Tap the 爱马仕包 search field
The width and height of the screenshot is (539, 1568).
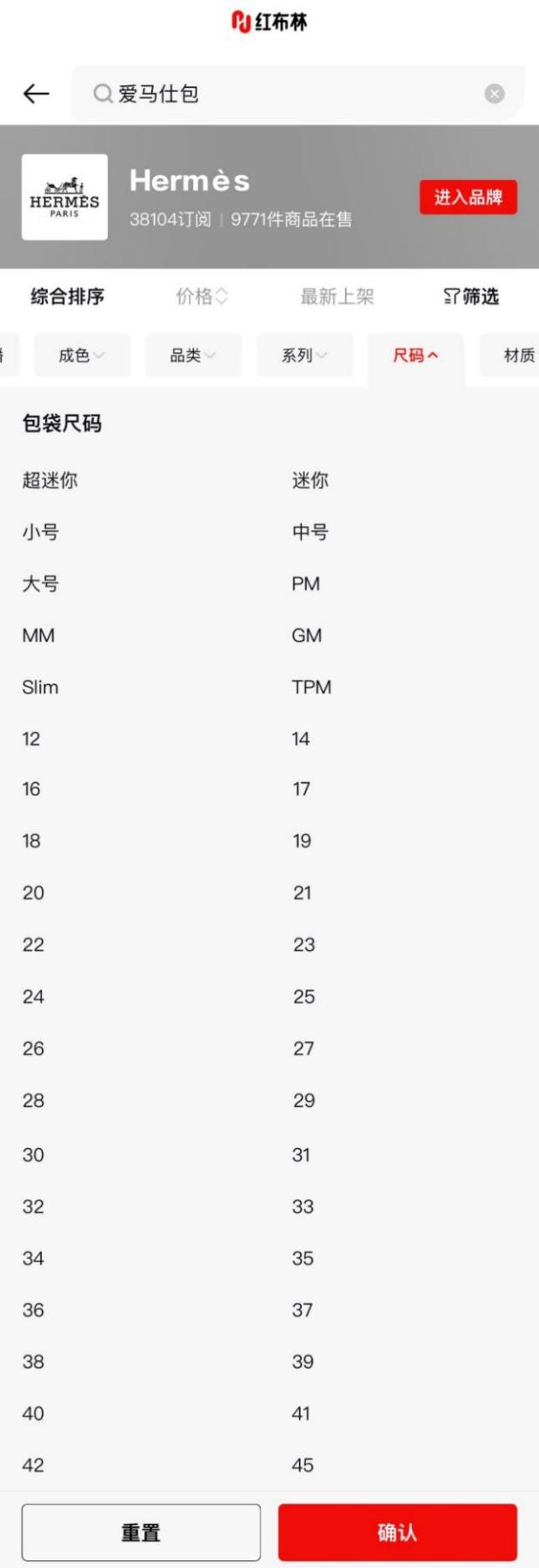click(x=287, y=94)
